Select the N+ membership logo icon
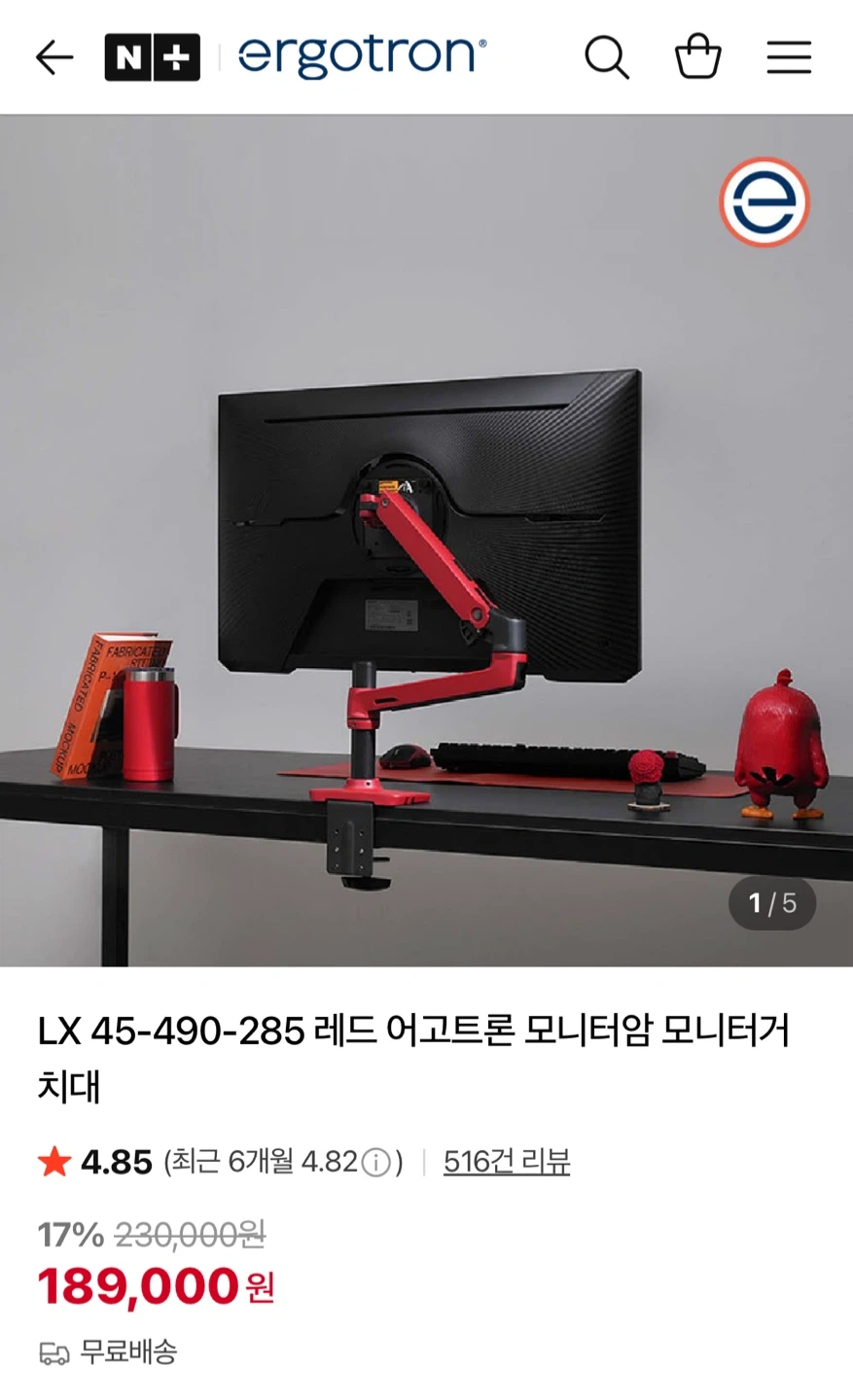Image resolution: width=853 pixels, height=1400 pixels. (x=152, y=56)
